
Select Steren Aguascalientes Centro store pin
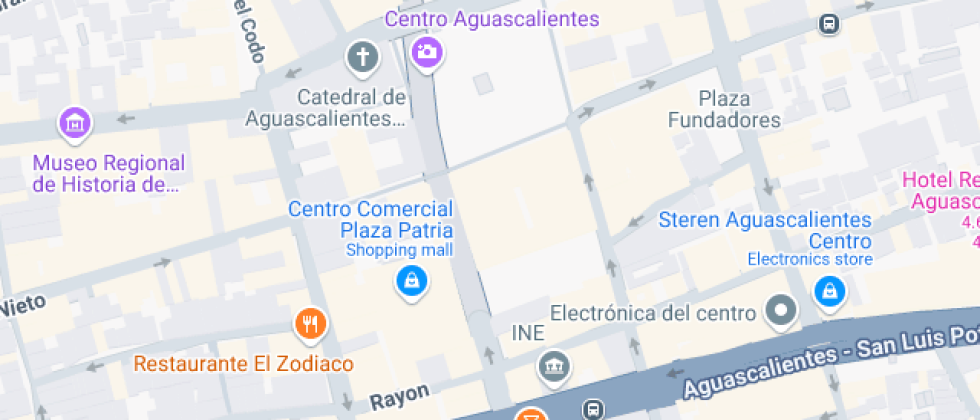tap(830, 291)
